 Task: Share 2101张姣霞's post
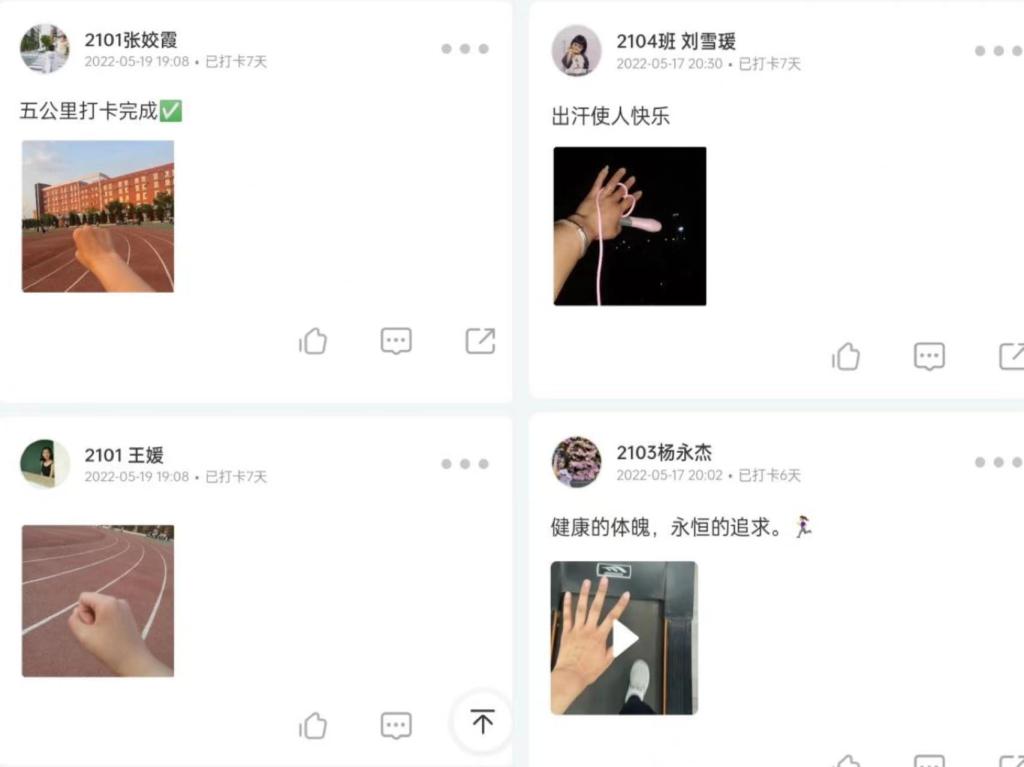[x=480, y=341]
